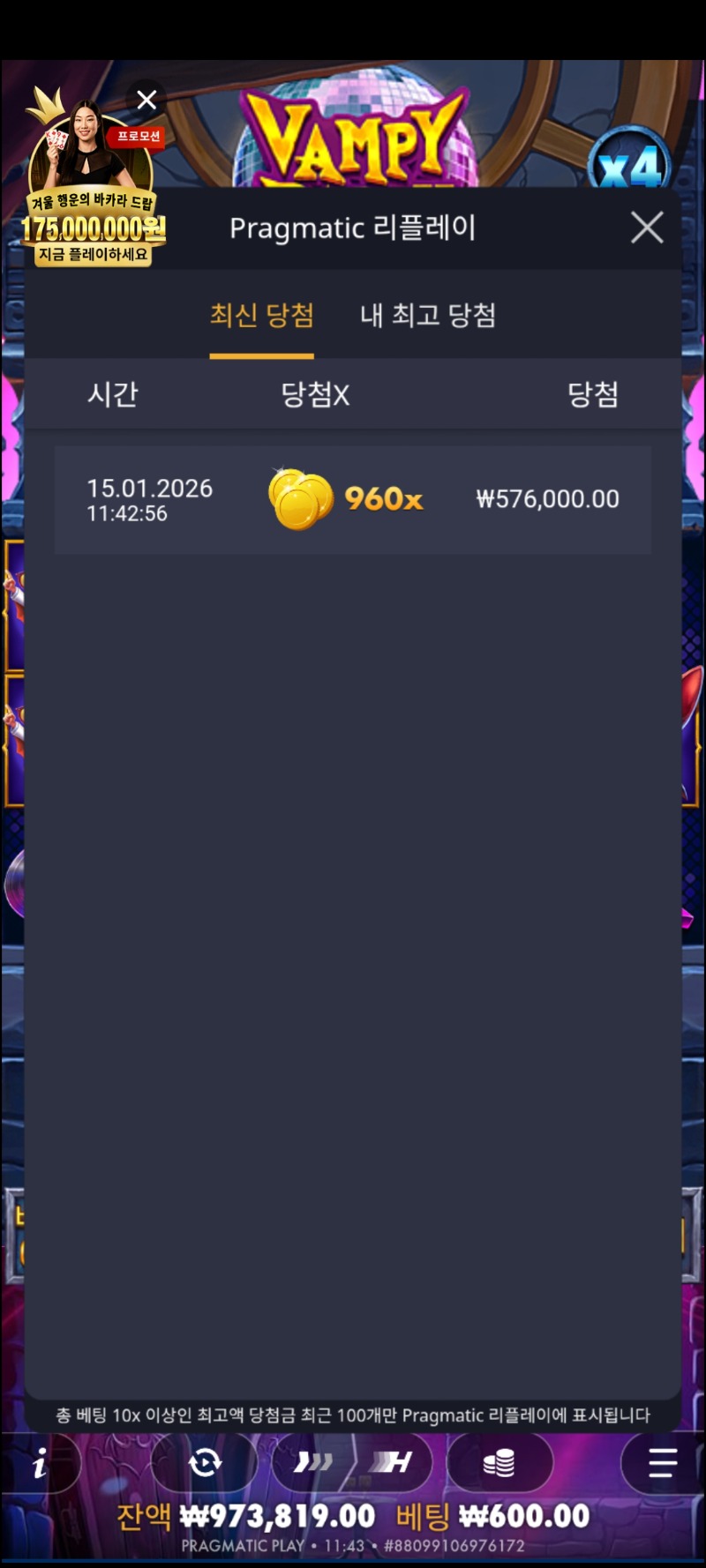Dismiss the baccarat promotion banner

click(146, 100)
